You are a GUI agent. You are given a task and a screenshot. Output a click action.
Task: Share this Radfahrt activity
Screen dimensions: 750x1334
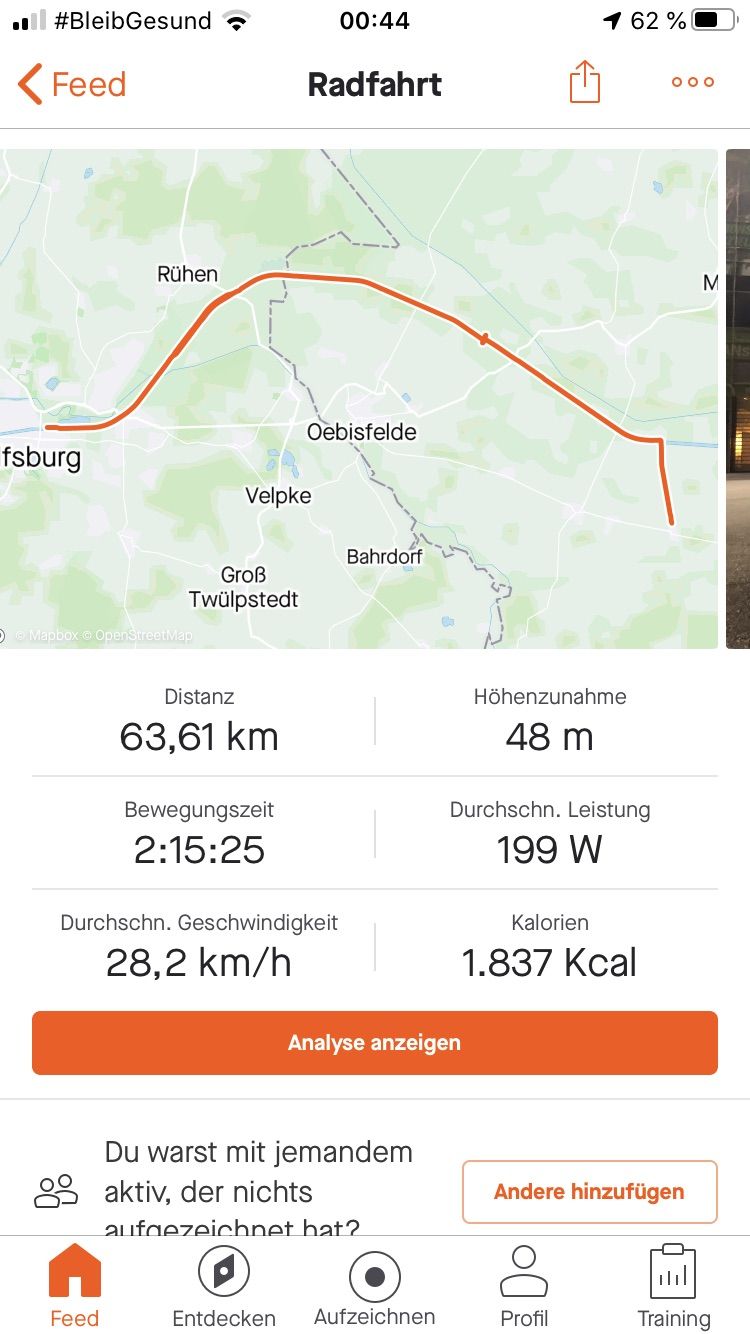[x=585, y=83]
